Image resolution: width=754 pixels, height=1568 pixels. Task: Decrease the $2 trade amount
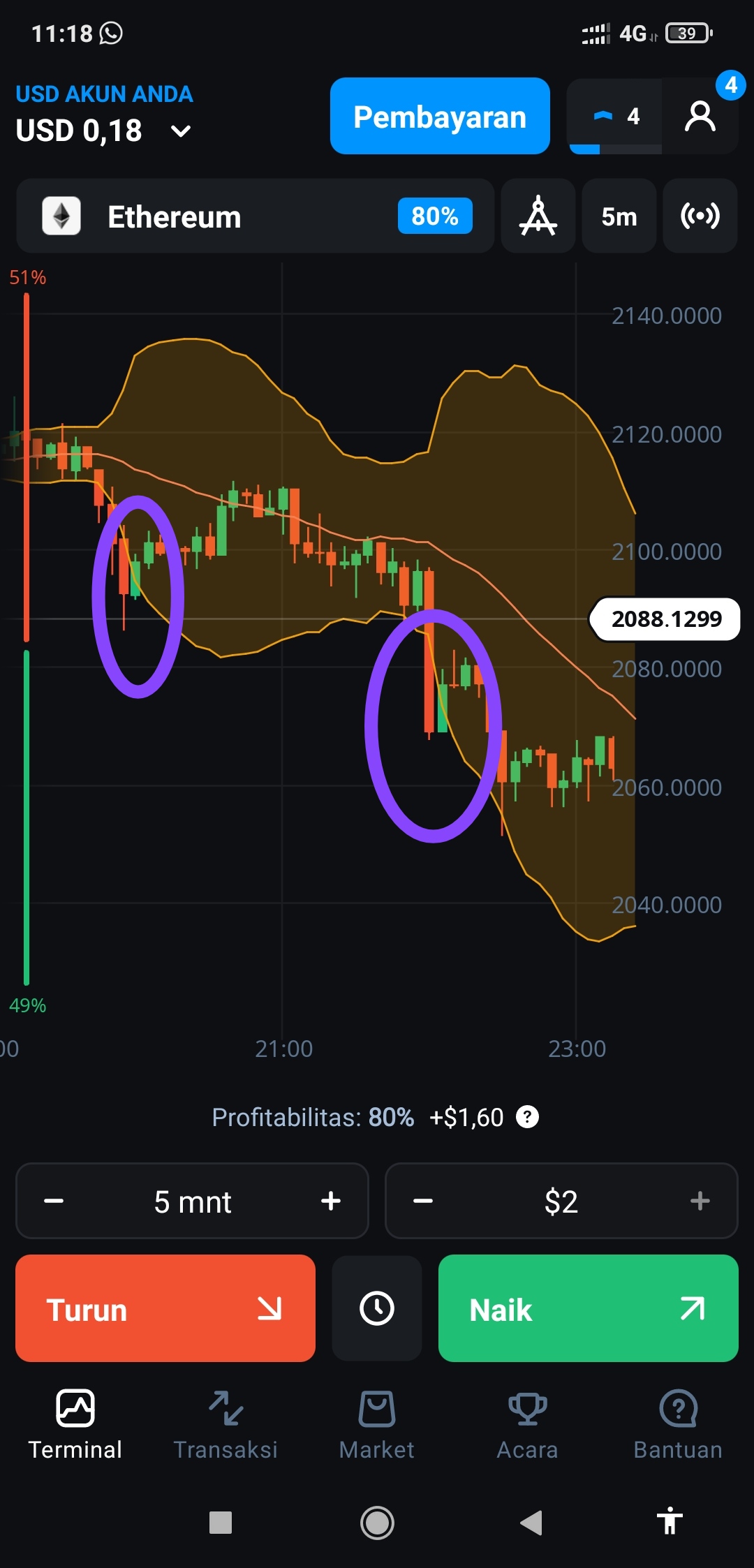coord(422,1201)
